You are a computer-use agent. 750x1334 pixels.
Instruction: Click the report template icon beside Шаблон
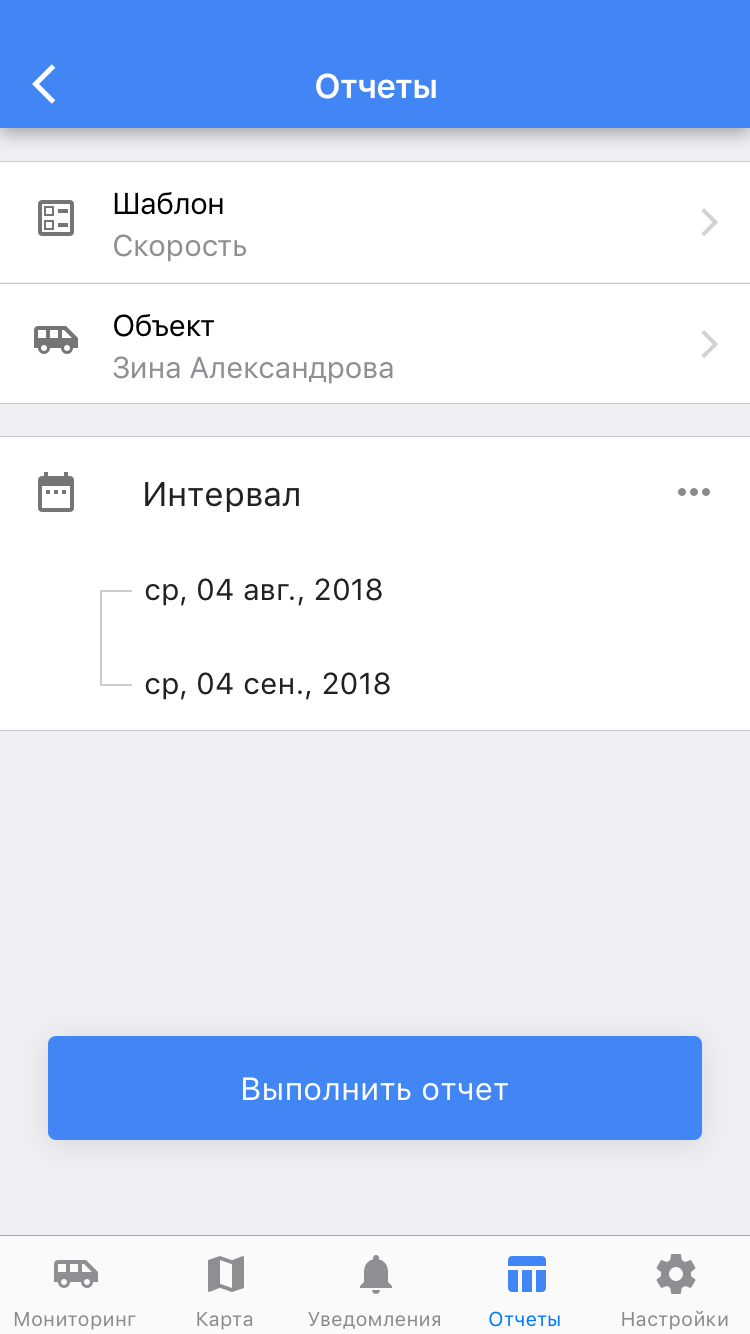click(55, 218)
